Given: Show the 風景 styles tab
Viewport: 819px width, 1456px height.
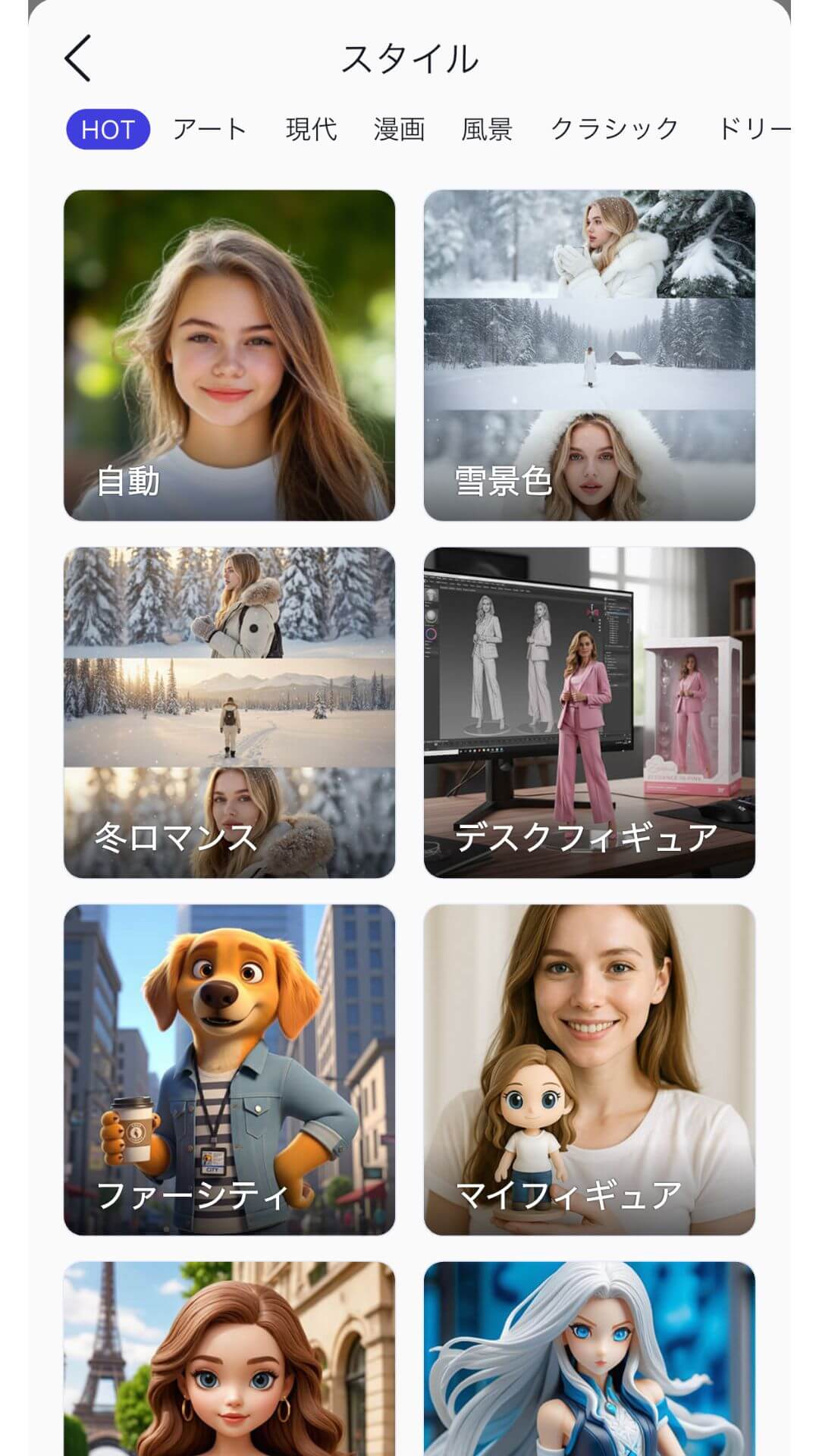Looking at the screenshot, I should pyautogui.click(x=487, y=130).
